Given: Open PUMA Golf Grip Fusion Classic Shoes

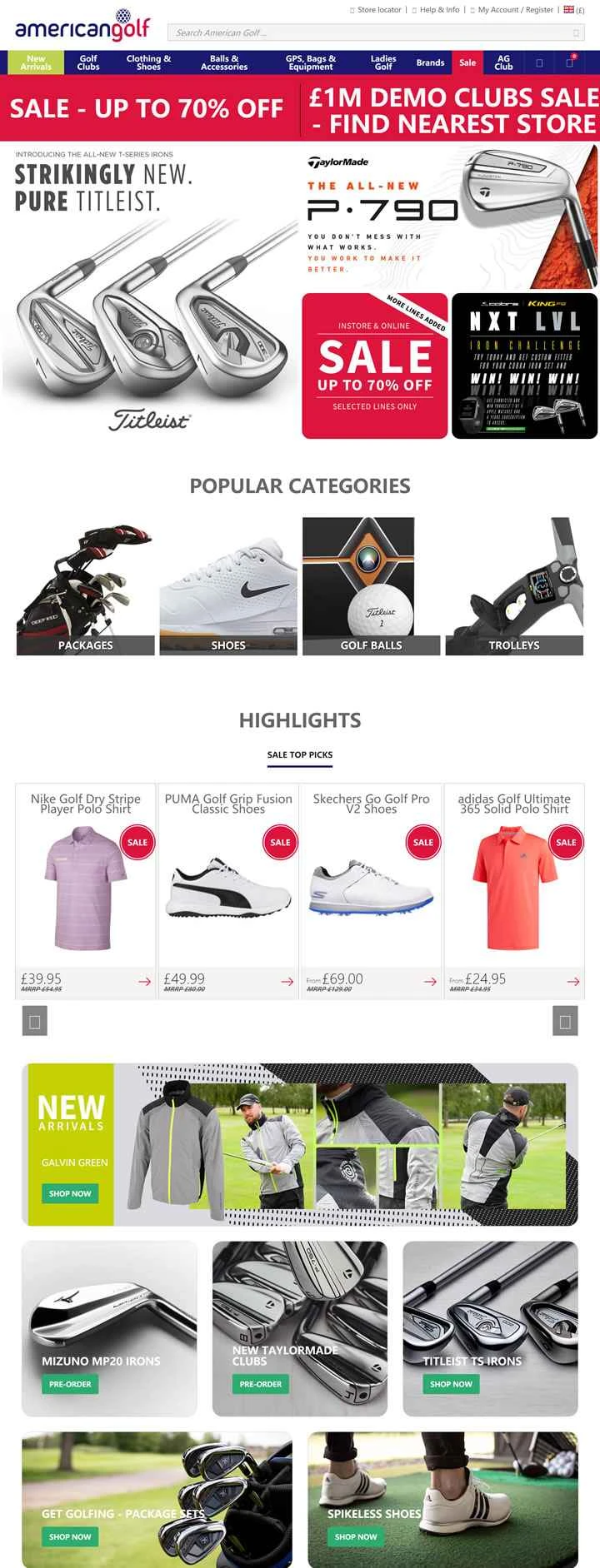Looking at the screenshot, I should point(228,889).
